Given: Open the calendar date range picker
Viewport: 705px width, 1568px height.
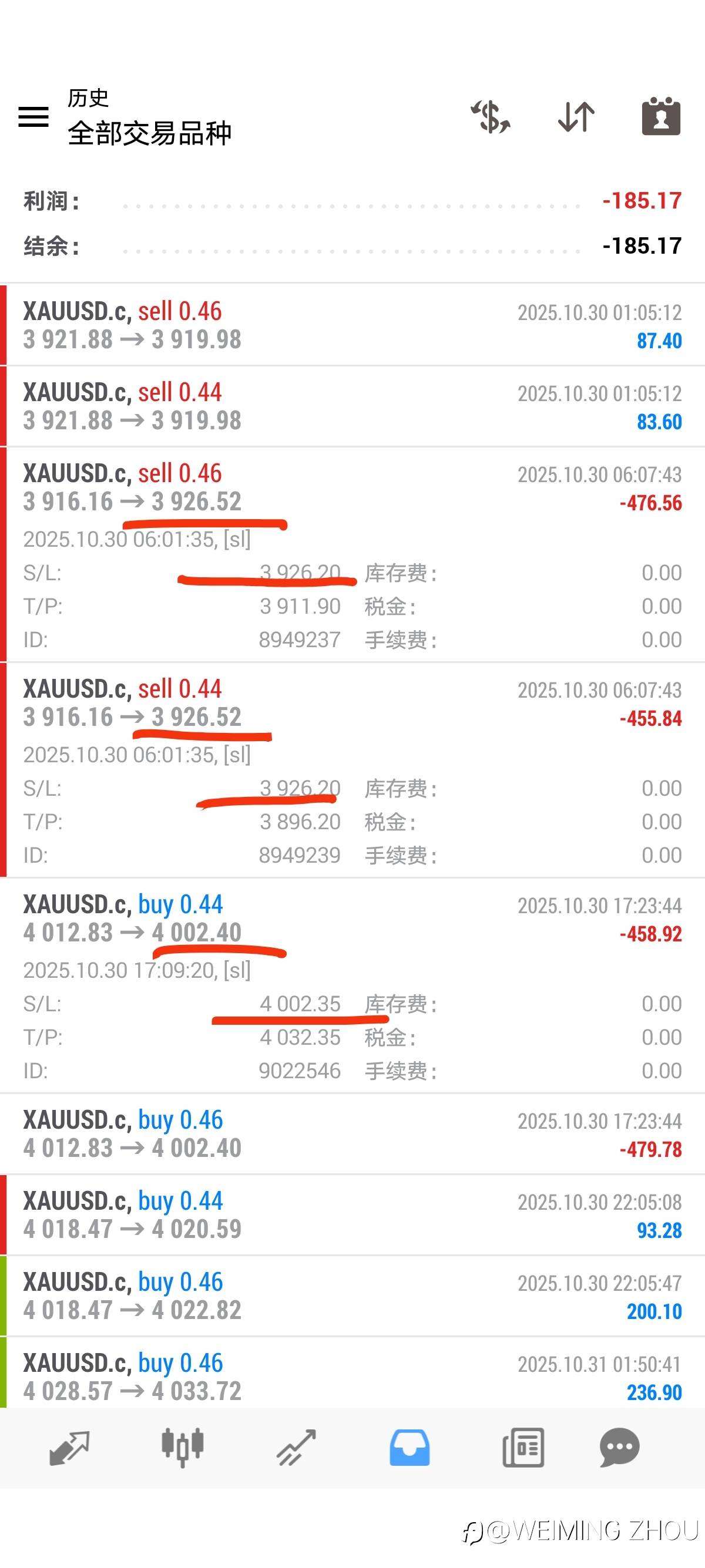Looking at the screenshot, I should pos(661,116).
